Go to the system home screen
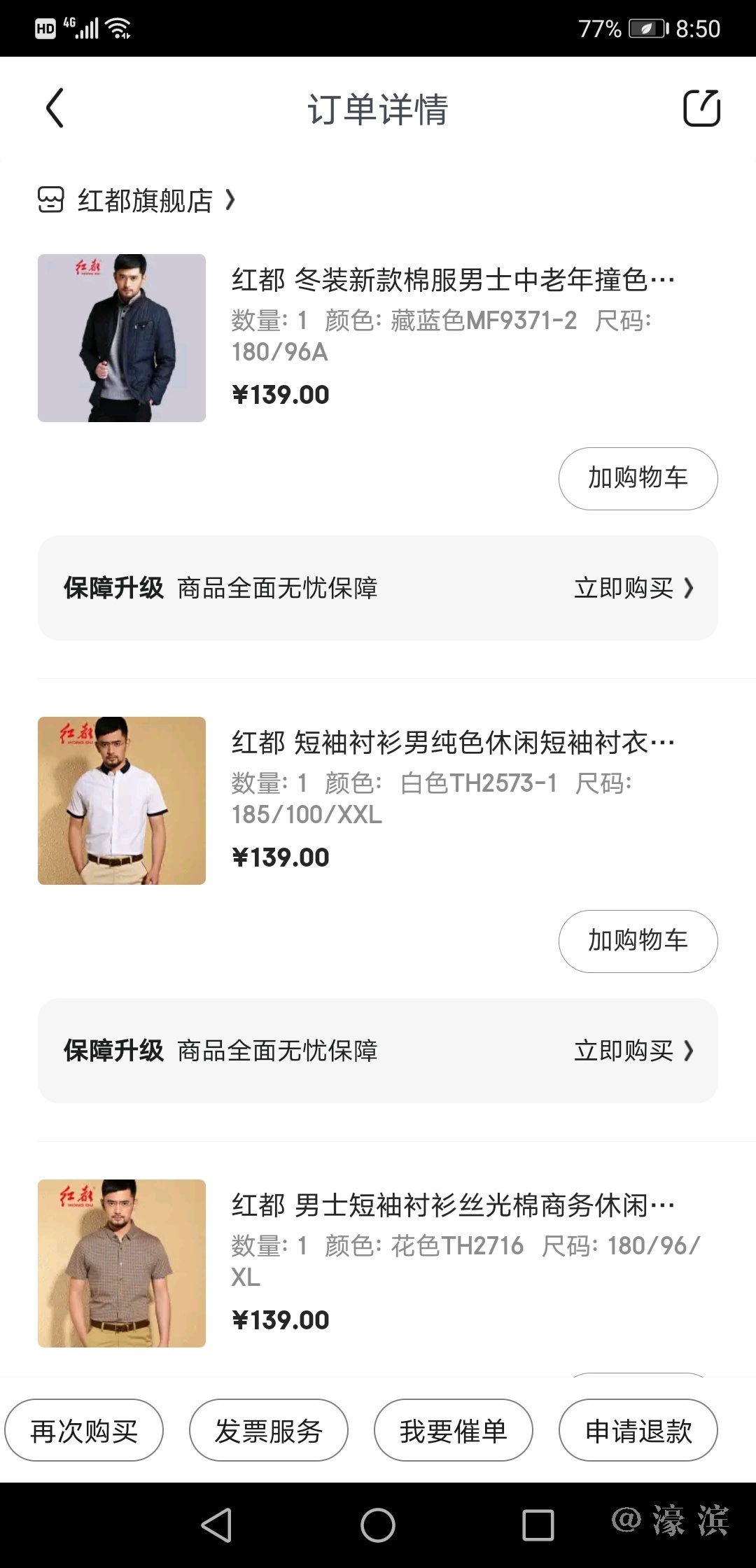Image resolution: width=756 pixels, height=1568 pixels. click(378, 1525)
